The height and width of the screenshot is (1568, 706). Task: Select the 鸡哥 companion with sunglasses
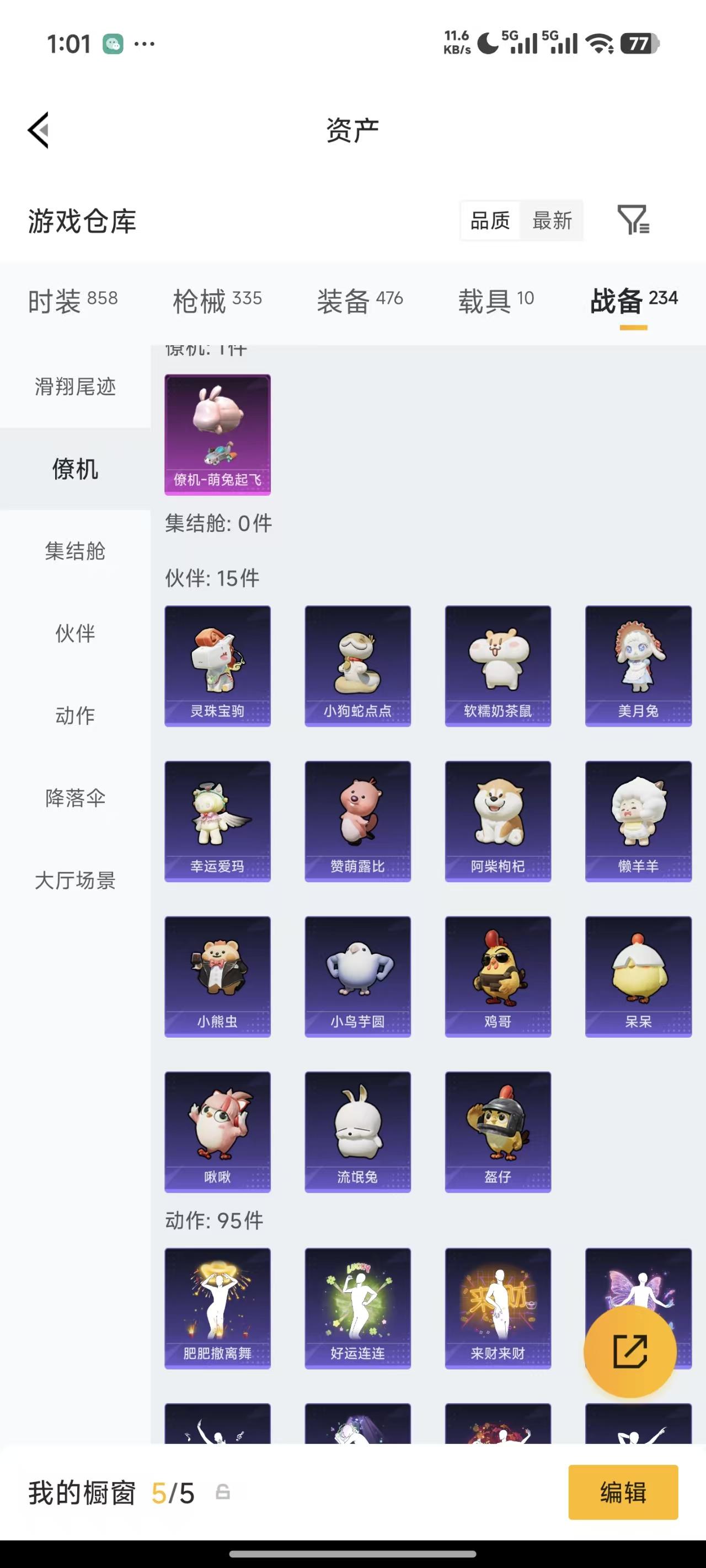497,976
